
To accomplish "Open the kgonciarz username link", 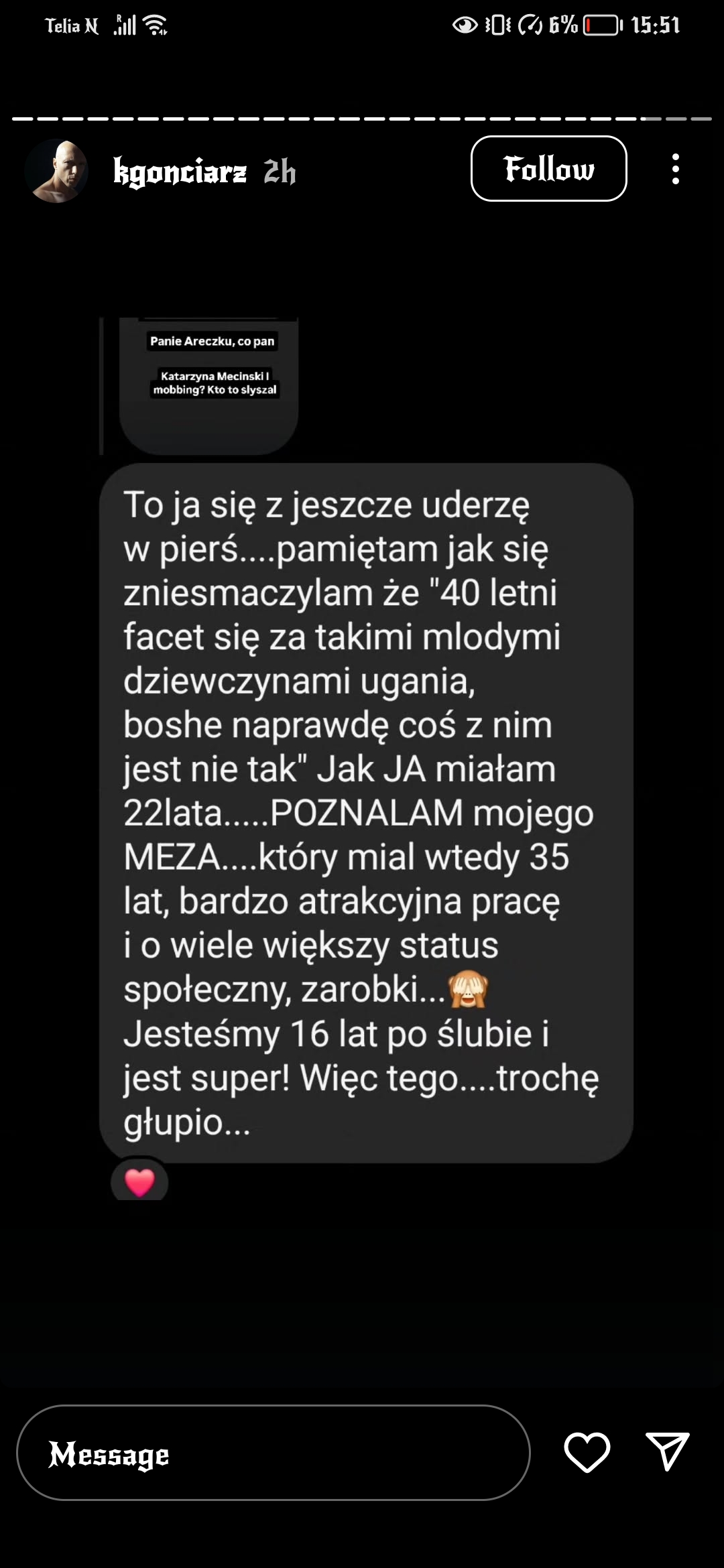I will point(180,172).
